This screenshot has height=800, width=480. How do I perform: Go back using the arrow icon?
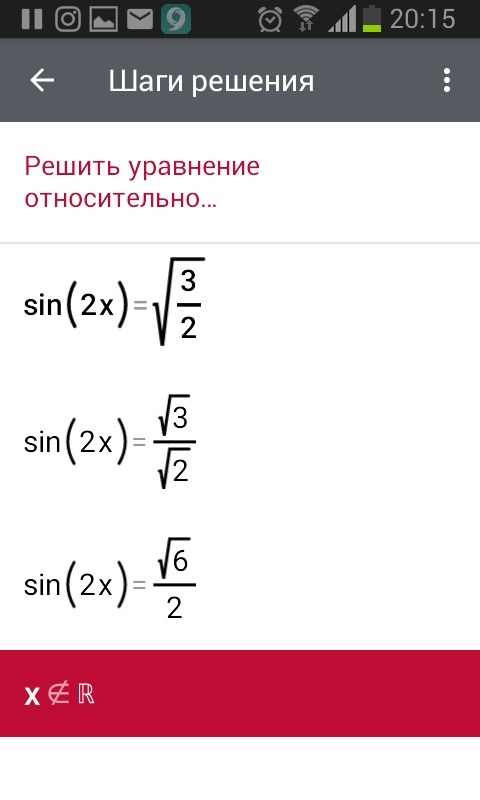click(42, 81)
